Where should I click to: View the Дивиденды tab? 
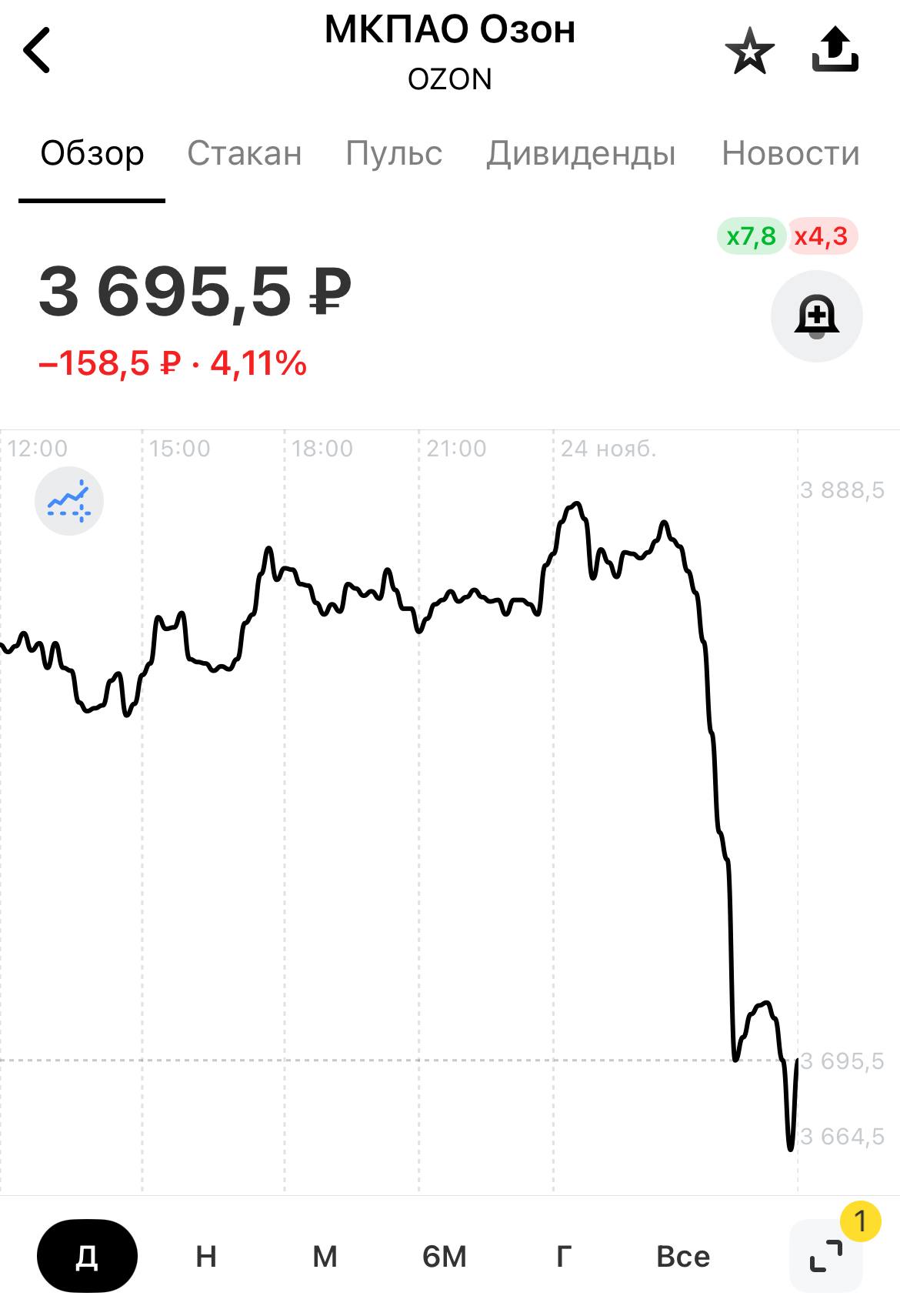[581, 153]
